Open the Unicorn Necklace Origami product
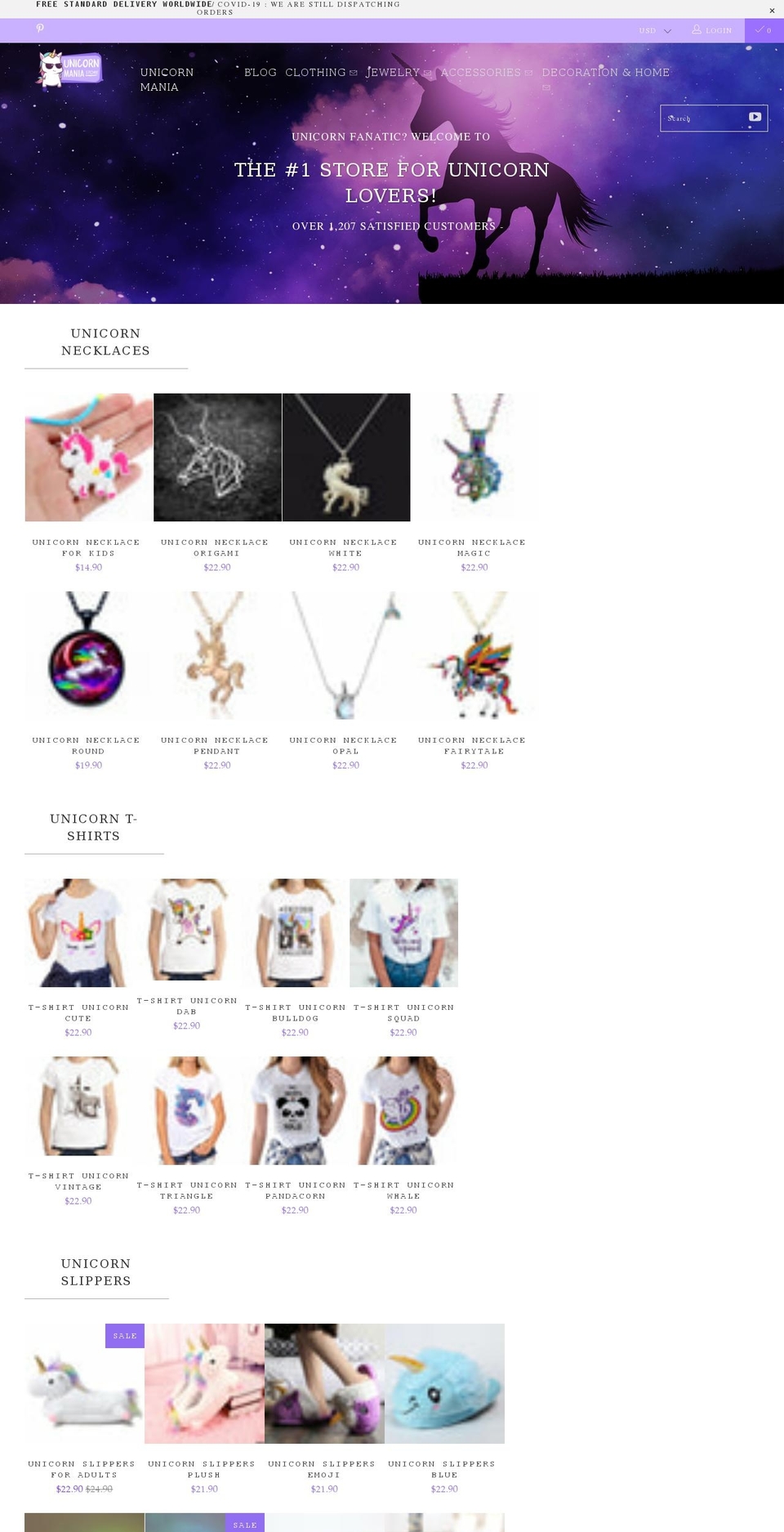This screenshot has height=1532, width=784. coord(216,457)
